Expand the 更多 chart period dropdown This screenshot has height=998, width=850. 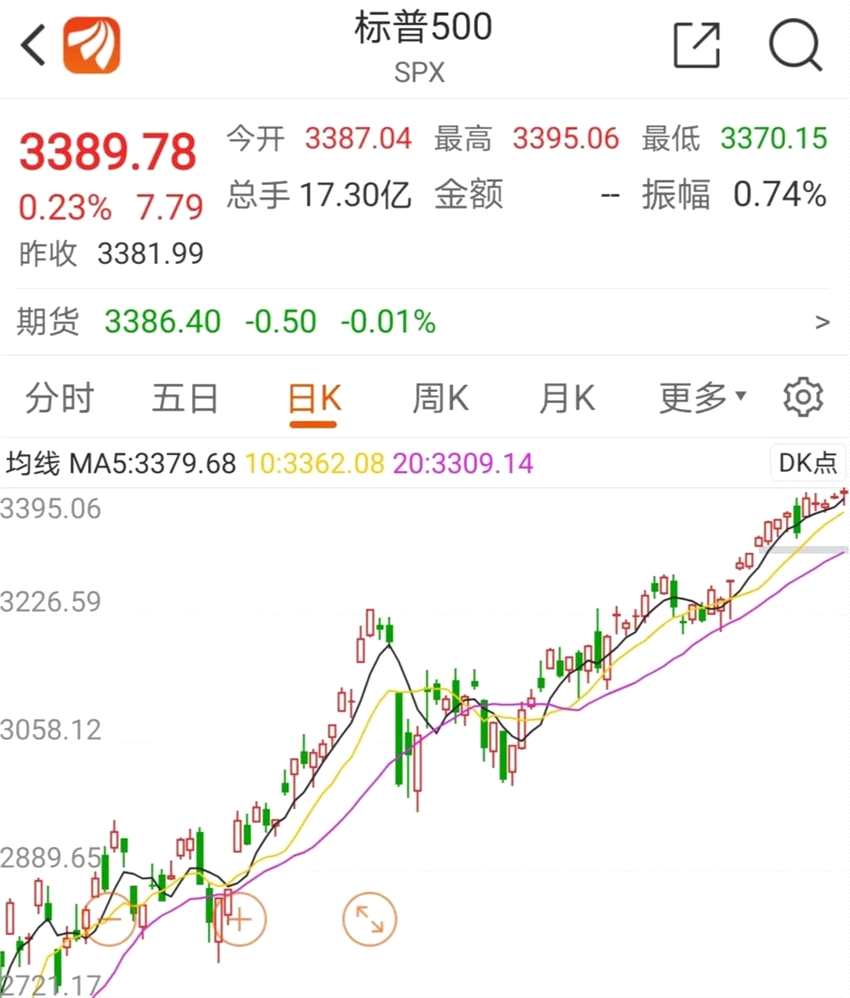(702, 399)
